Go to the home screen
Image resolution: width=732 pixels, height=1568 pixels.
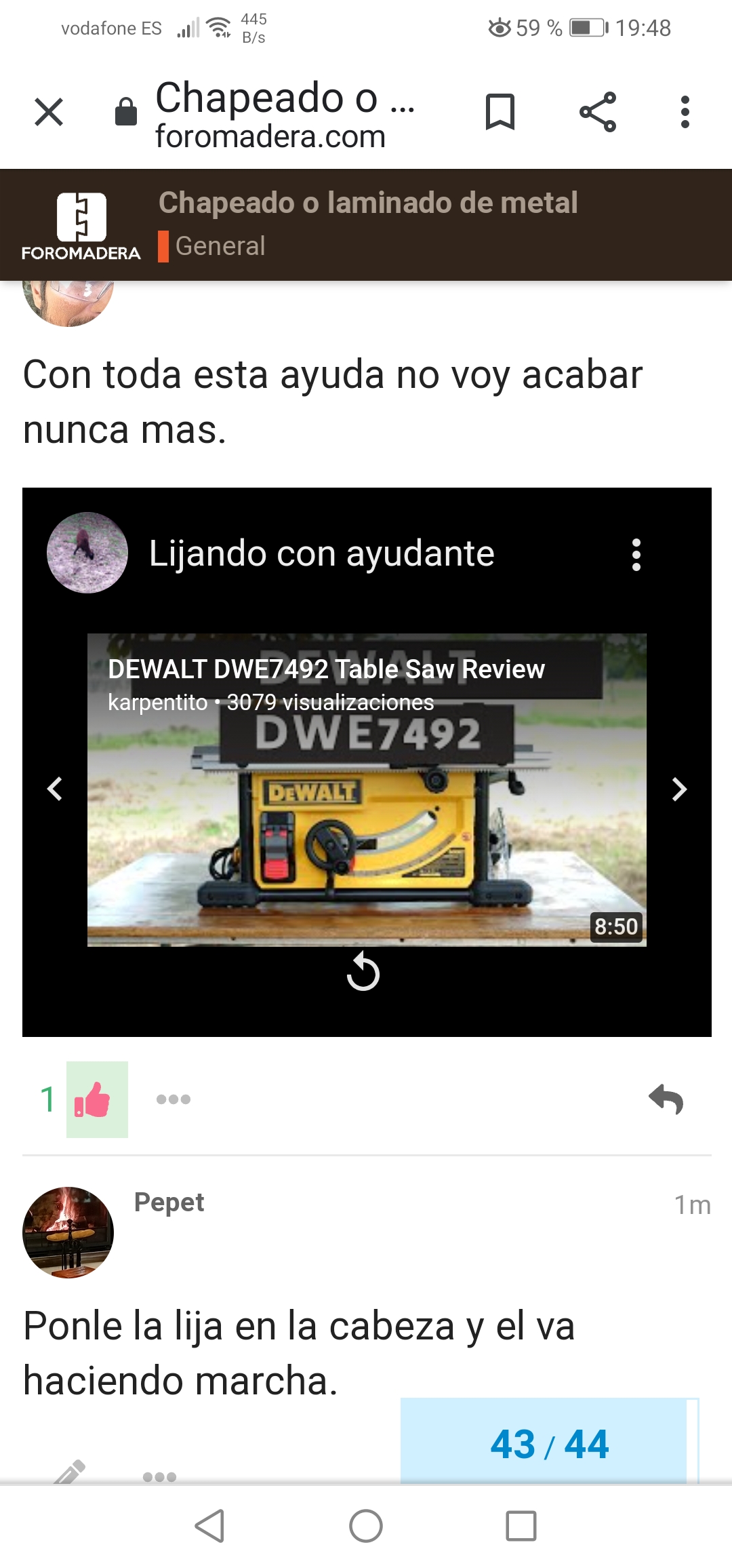[366, 1526]
